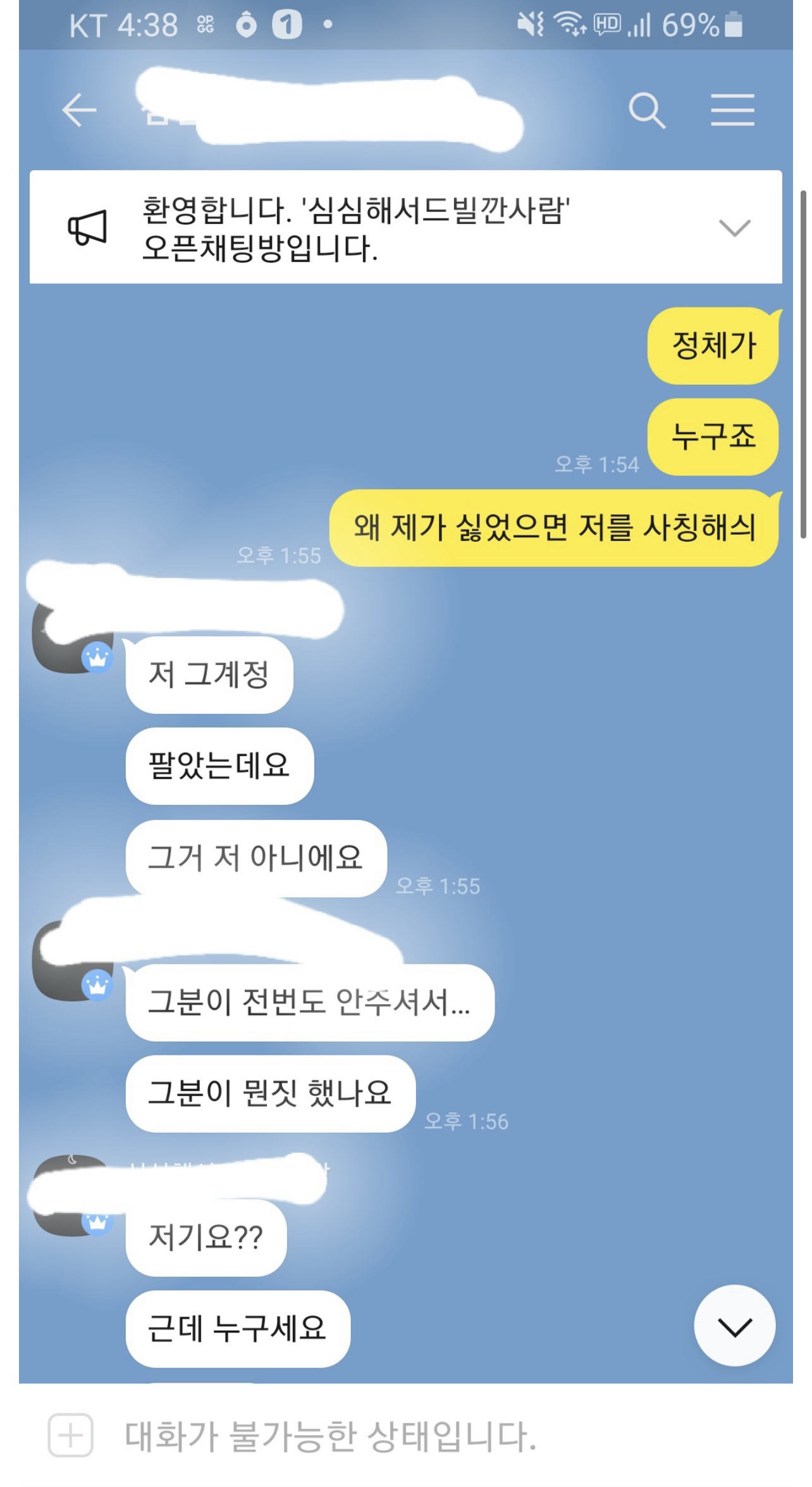Jump to the latest message
The width and height of the screenshot is (812, 1487).
734,1327
